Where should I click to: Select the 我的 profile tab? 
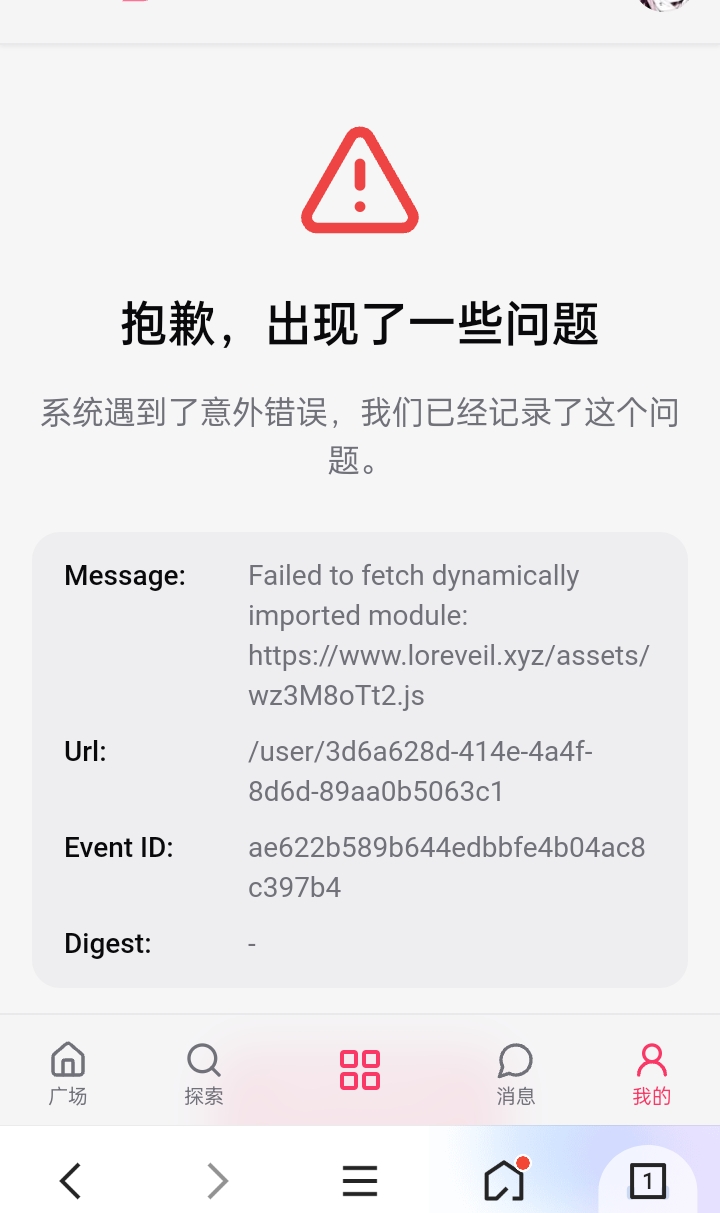[x=651, y=1073]
